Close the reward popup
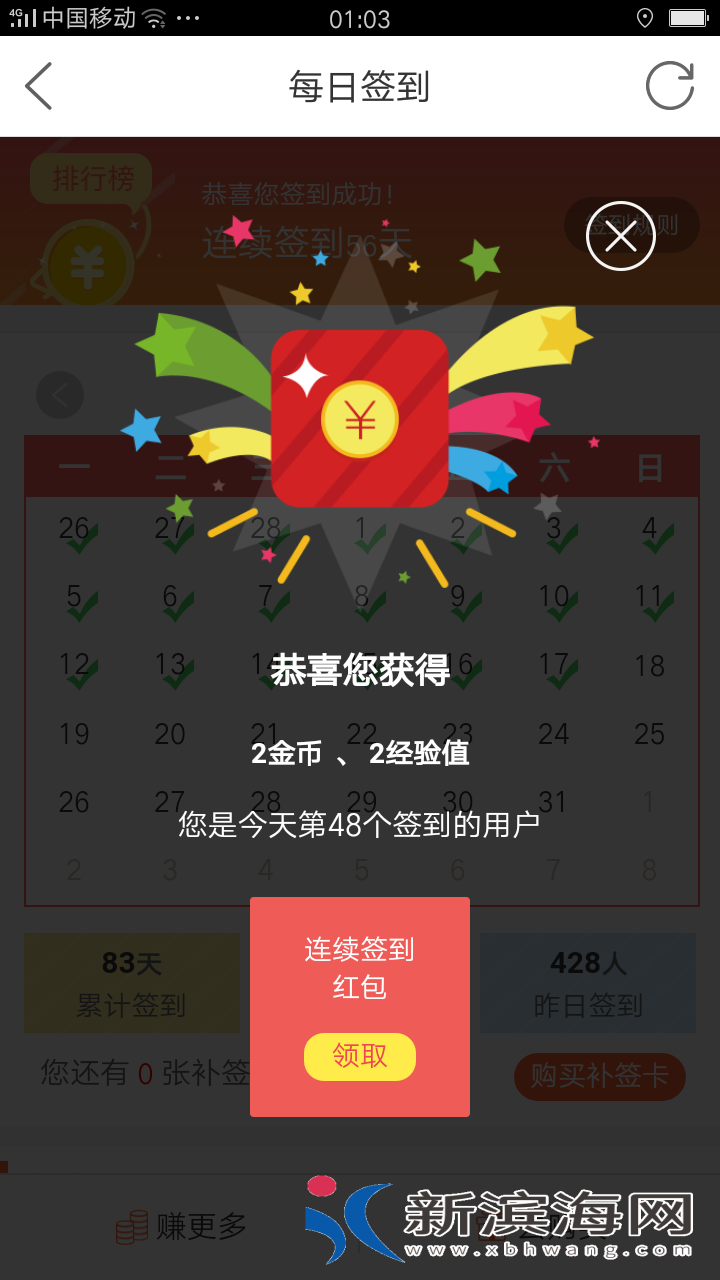The height and width of the screenshot is (1280, 720). (x=620, y=236)
